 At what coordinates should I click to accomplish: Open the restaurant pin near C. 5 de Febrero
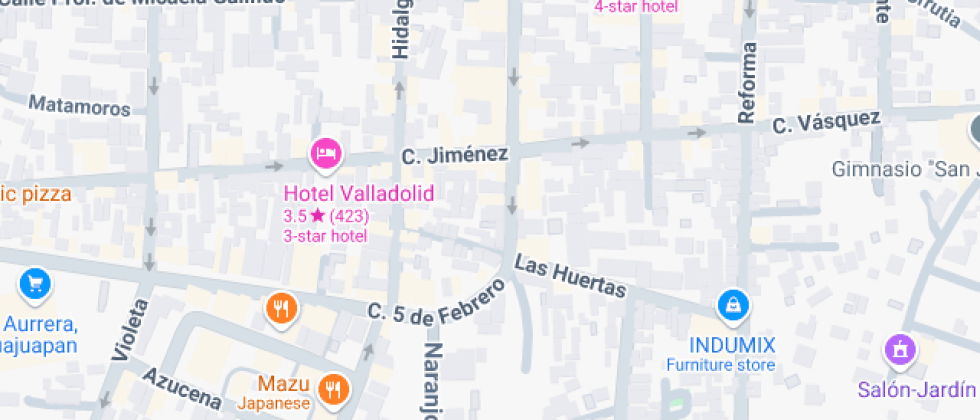(283, 309)
